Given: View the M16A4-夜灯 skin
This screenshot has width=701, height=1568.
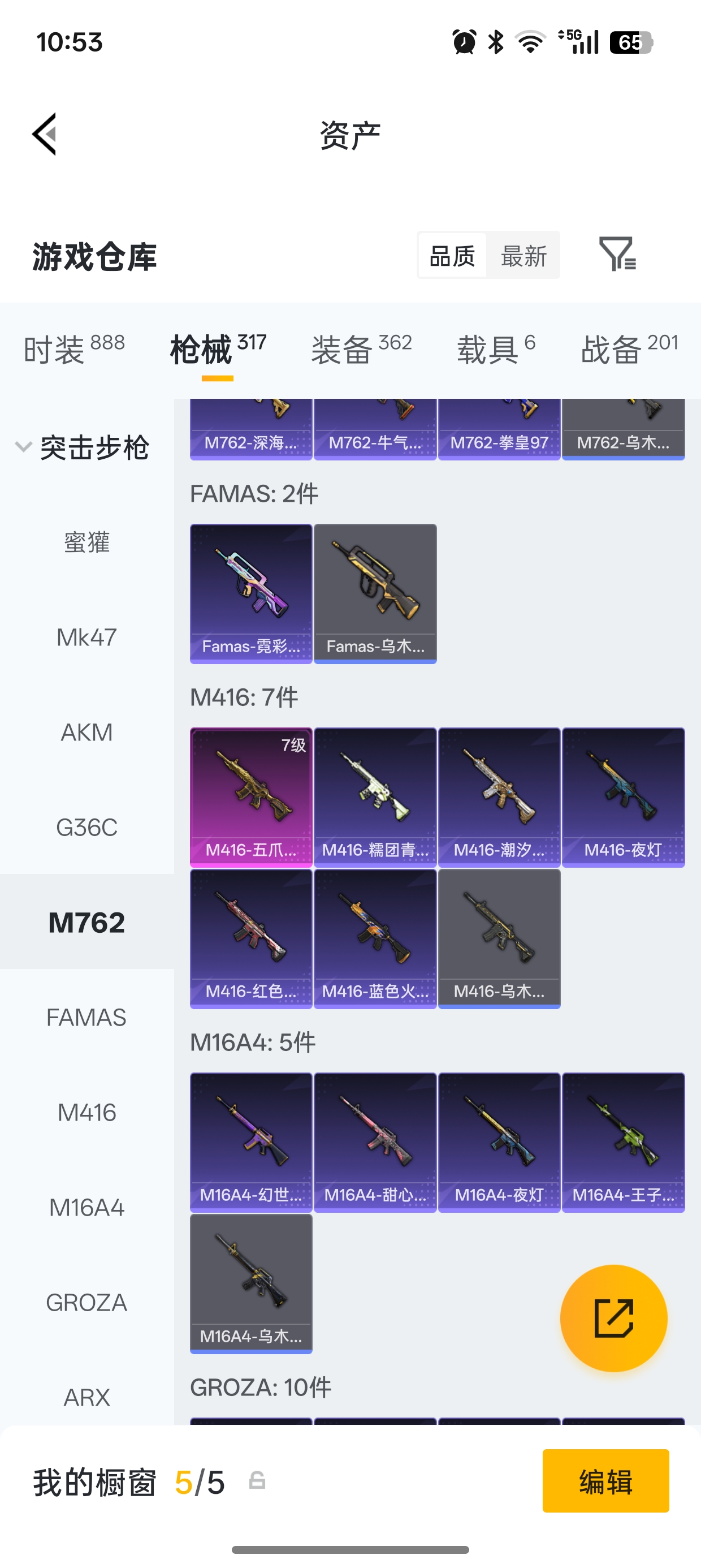Looking at the screenshot, I should click(499, 1142).
